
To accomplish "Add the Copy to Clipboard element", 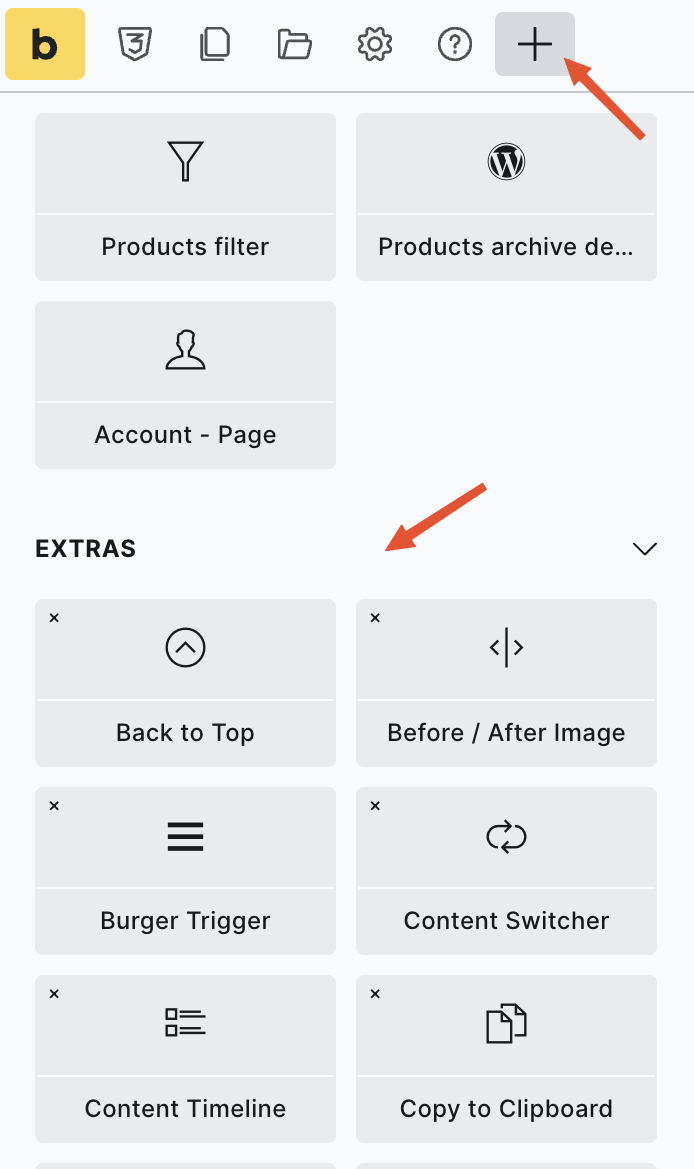I will (x=506, y=1059).
